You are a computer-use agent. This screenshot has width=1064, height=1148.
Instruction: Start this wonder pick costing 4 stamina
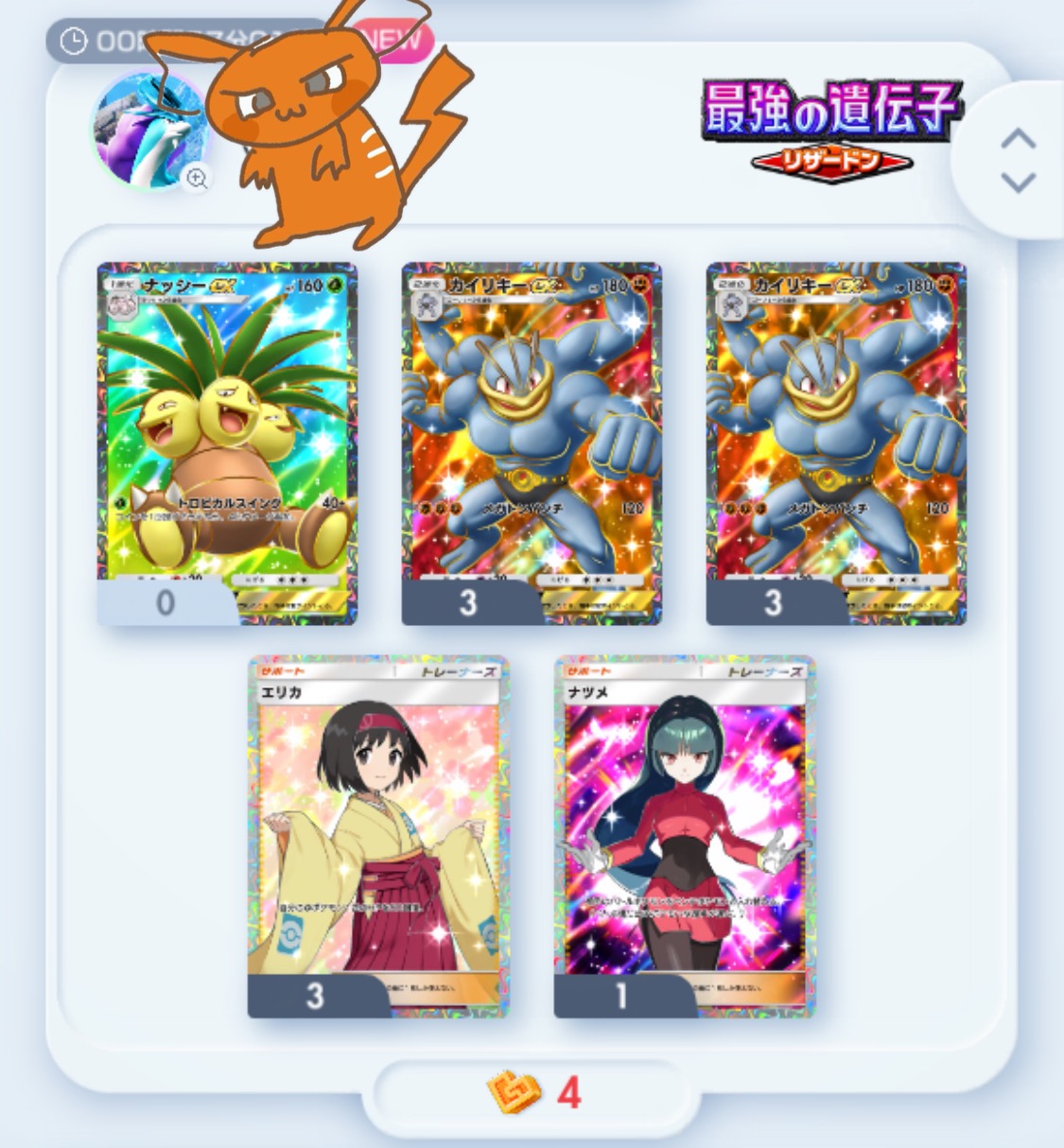(x=532, y=1092)
